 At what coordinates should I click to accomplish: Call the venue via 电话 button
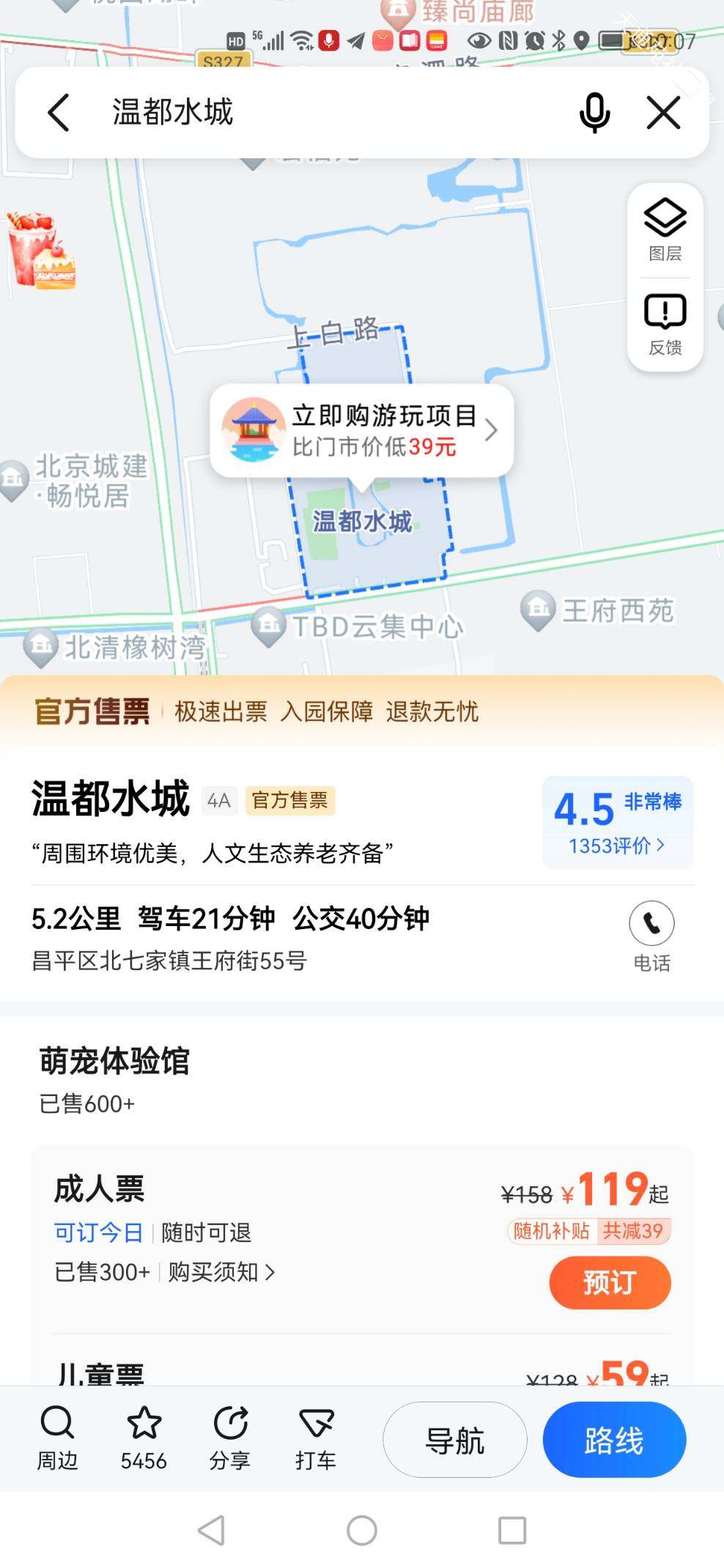(651, 936)
